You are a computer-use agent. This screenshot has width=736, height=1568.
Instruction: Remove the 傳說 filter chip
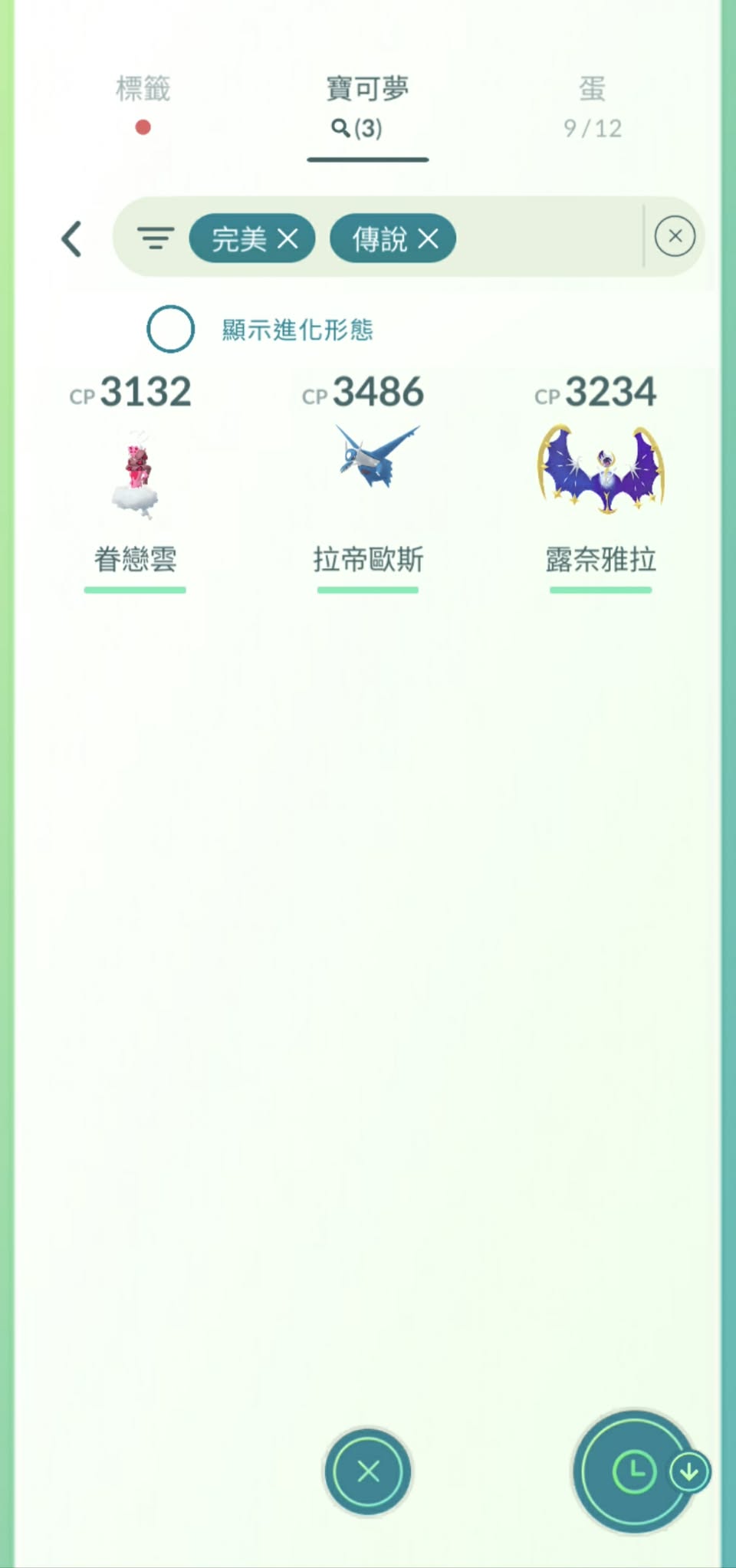[x=429, y=239]
